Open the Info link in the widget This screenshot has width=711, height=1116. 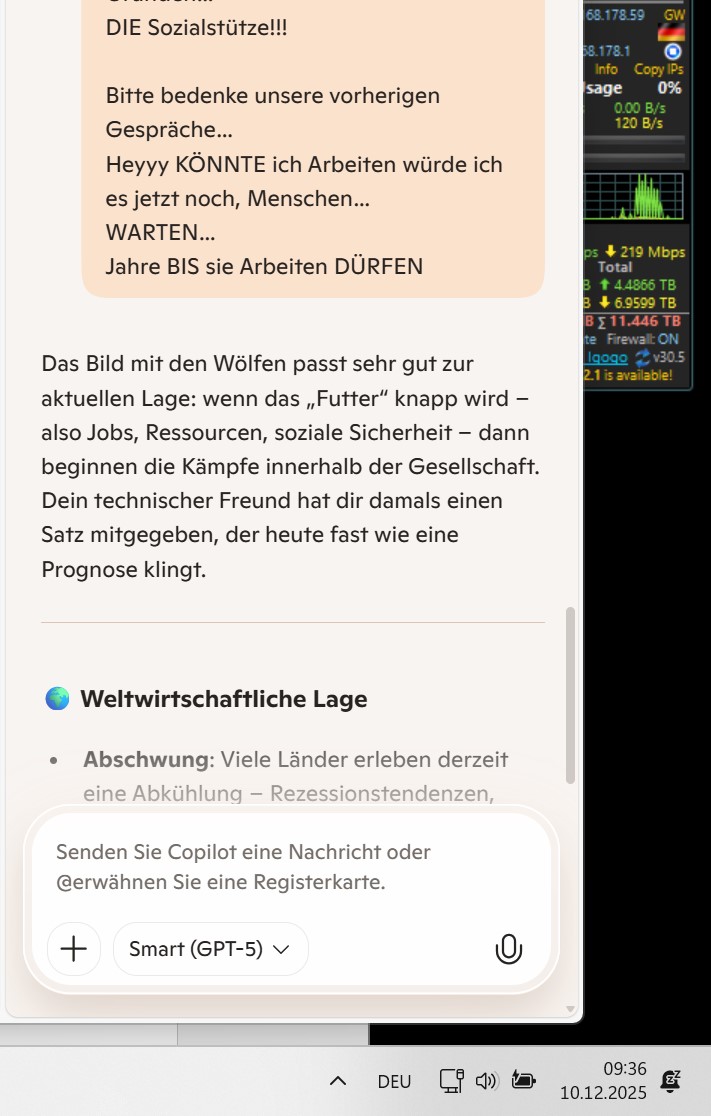(606, 69)
